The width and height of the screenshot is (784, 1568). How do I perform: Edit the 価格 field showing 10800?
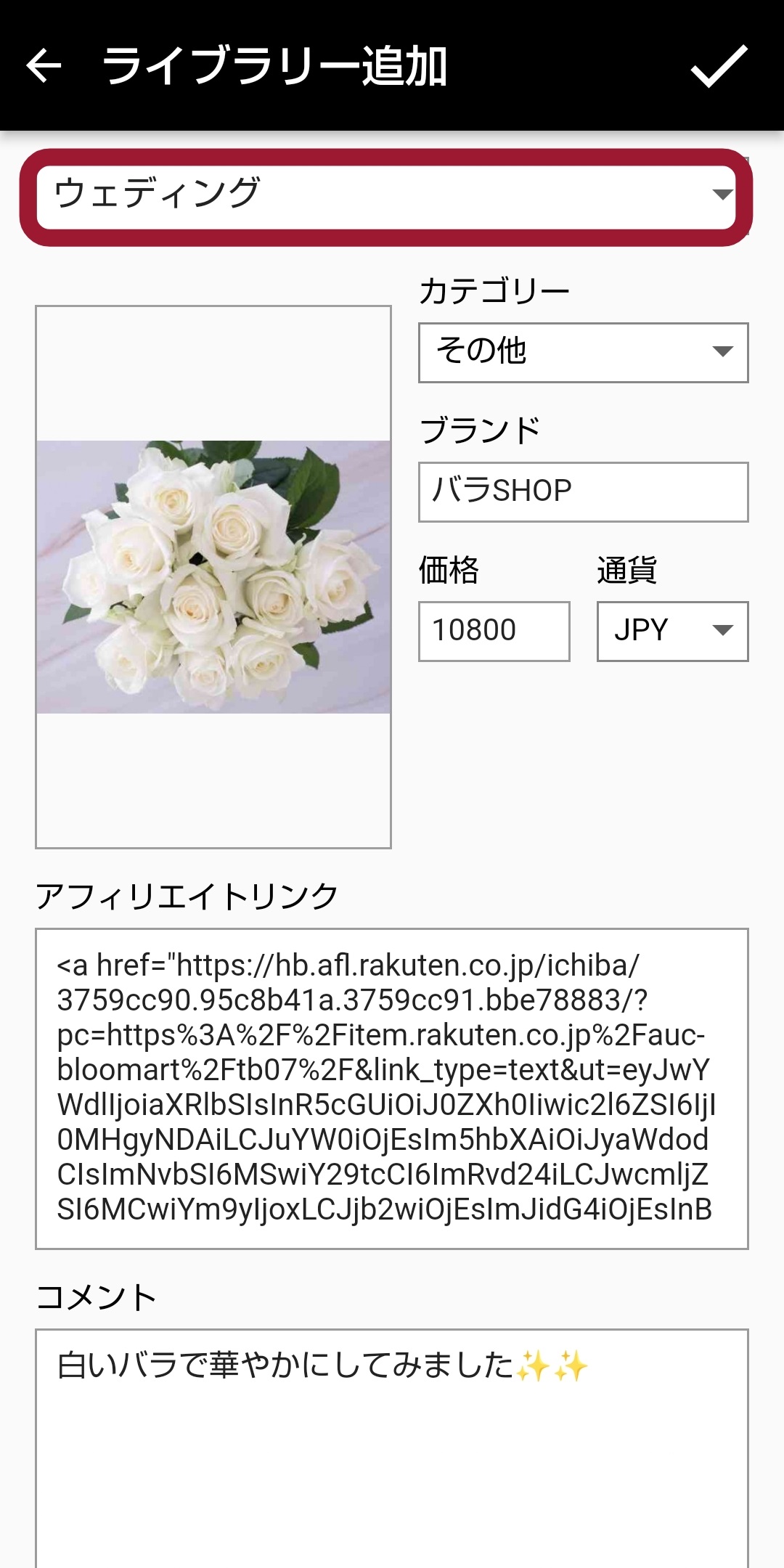pyautogui.click(x=494, y=631)
